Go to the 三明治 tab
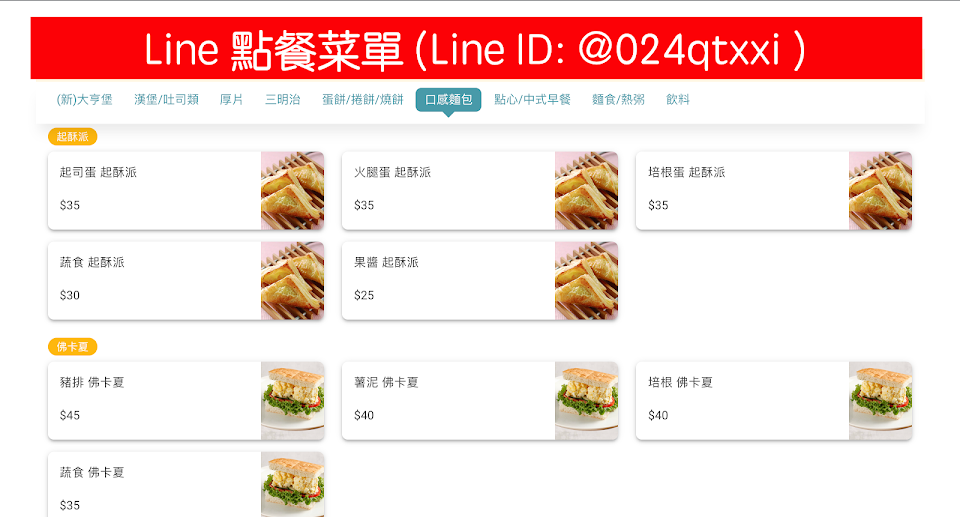 [283, 100]
